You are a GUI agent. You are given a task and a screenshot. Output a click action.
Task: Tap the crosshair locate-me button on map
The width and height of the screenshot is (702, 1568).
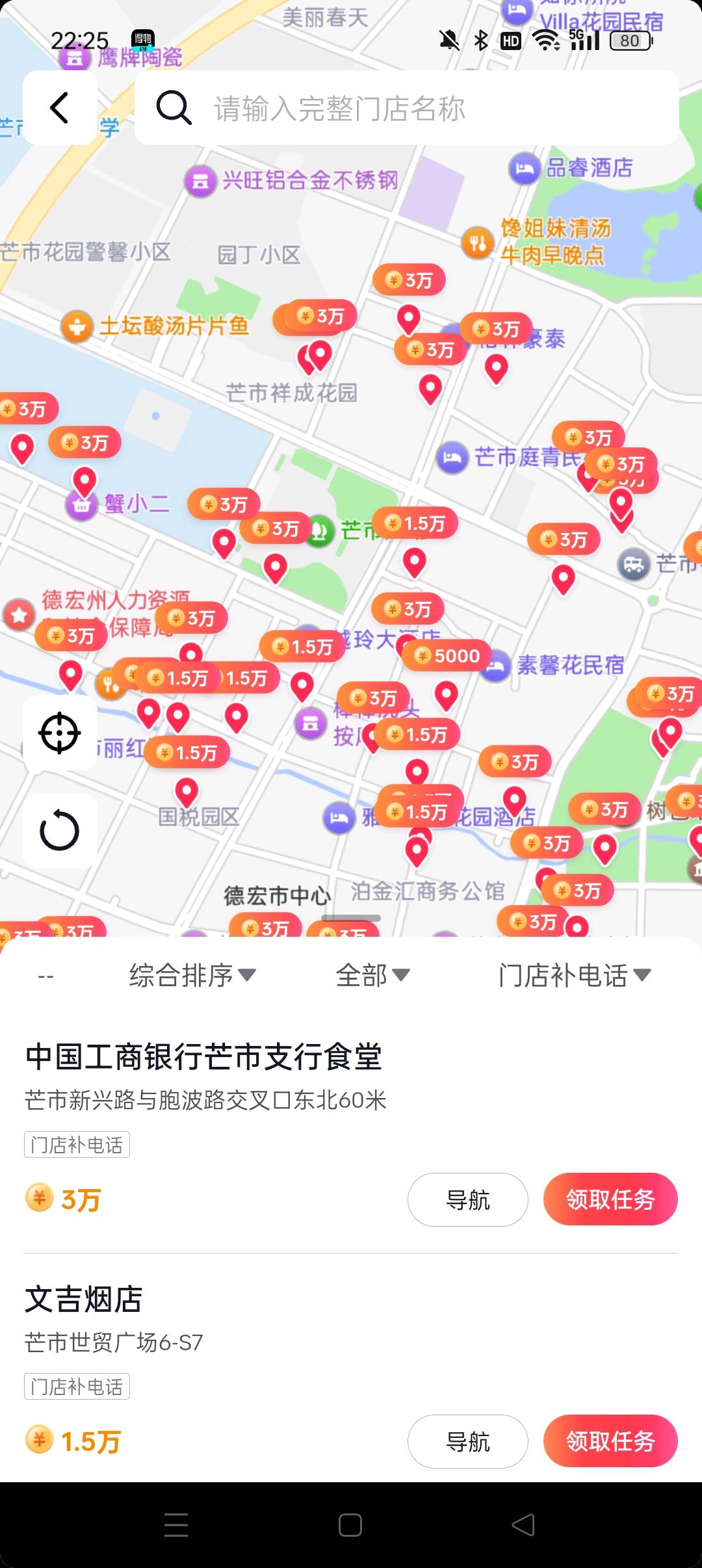[x=59, y=733]
